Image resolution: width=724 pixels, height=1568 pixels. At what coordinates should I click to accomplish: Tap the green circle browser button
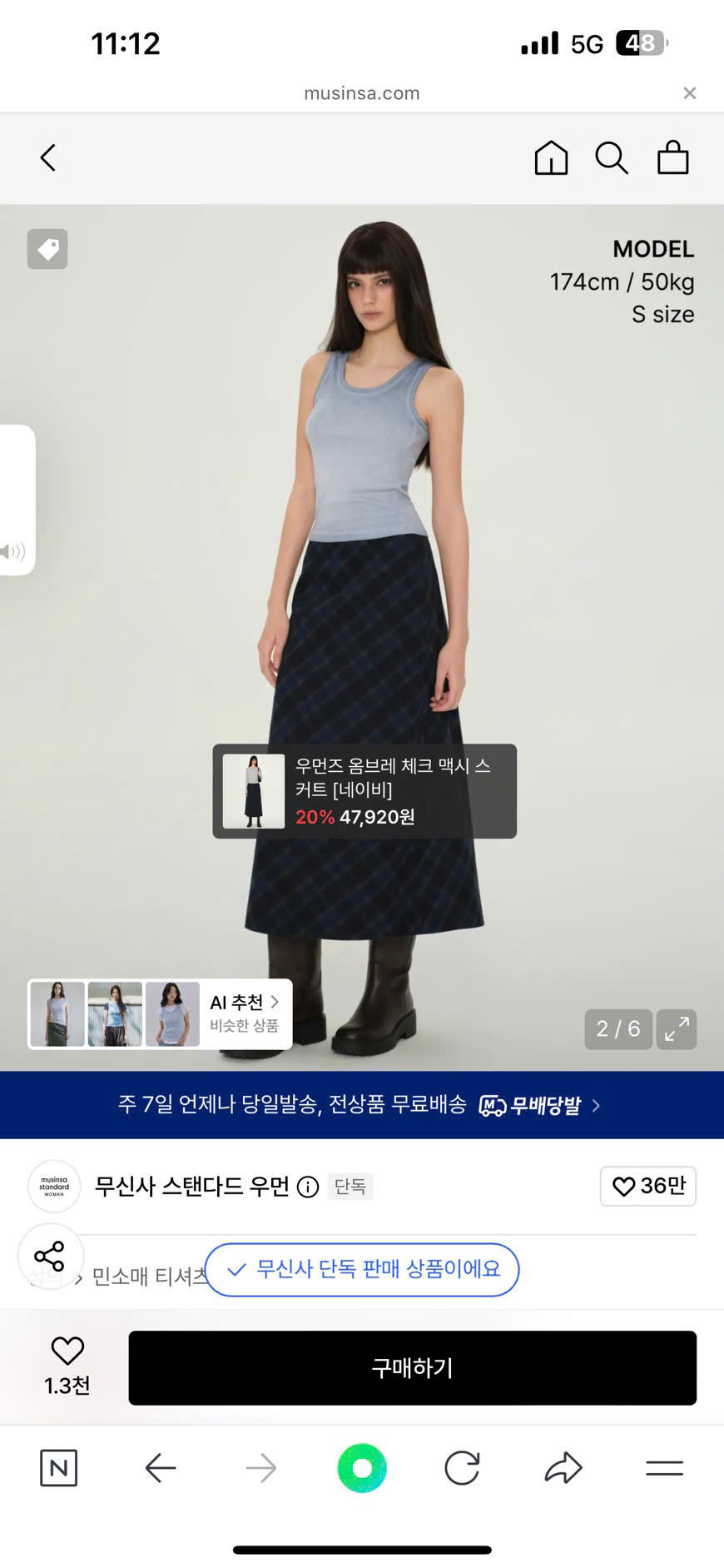(362, 1467)
